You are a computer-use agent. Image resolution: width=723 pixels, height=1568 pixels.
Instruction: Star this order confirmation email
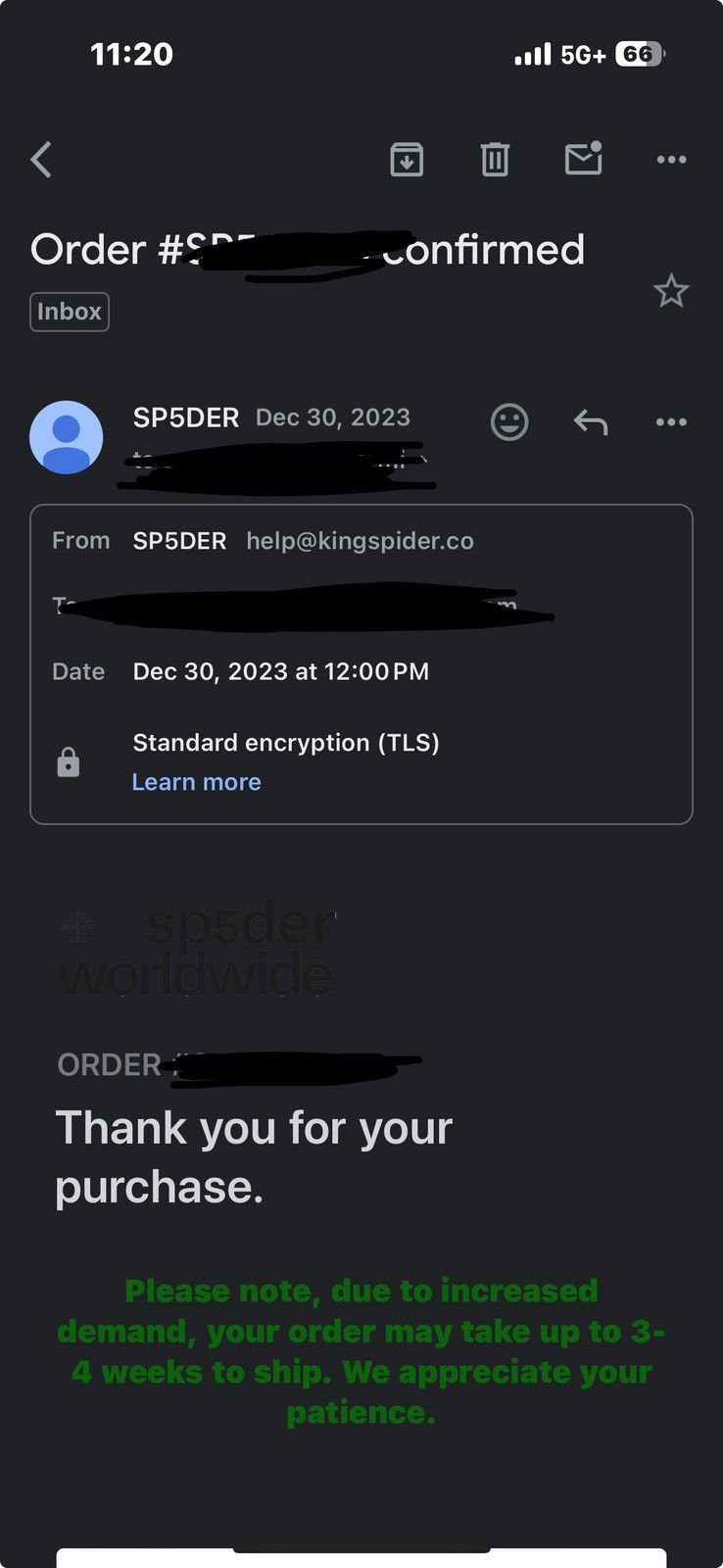(x=671, y=291)
